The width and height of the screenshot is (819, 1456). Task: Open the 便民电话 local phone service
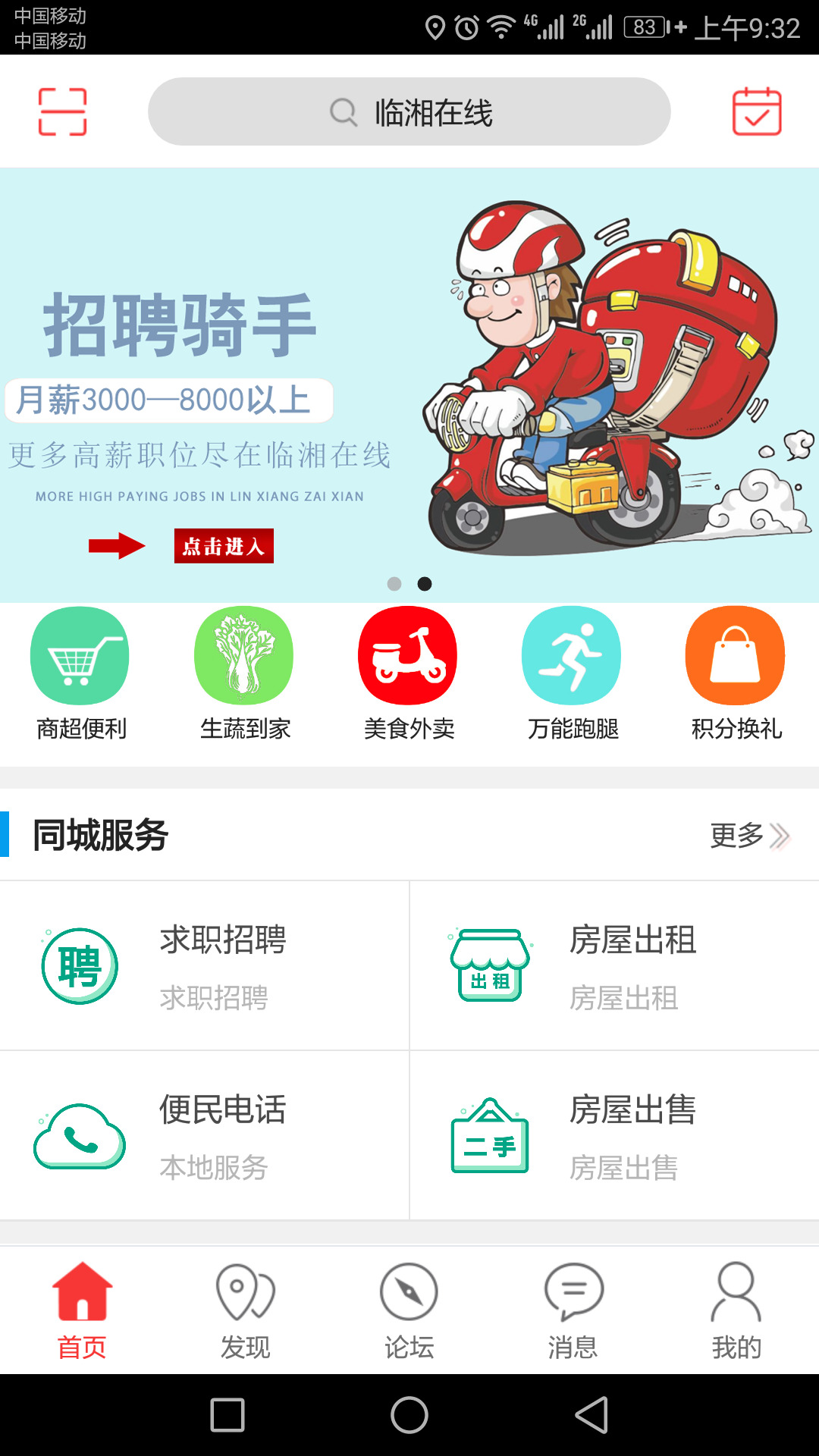(79, 1135)
